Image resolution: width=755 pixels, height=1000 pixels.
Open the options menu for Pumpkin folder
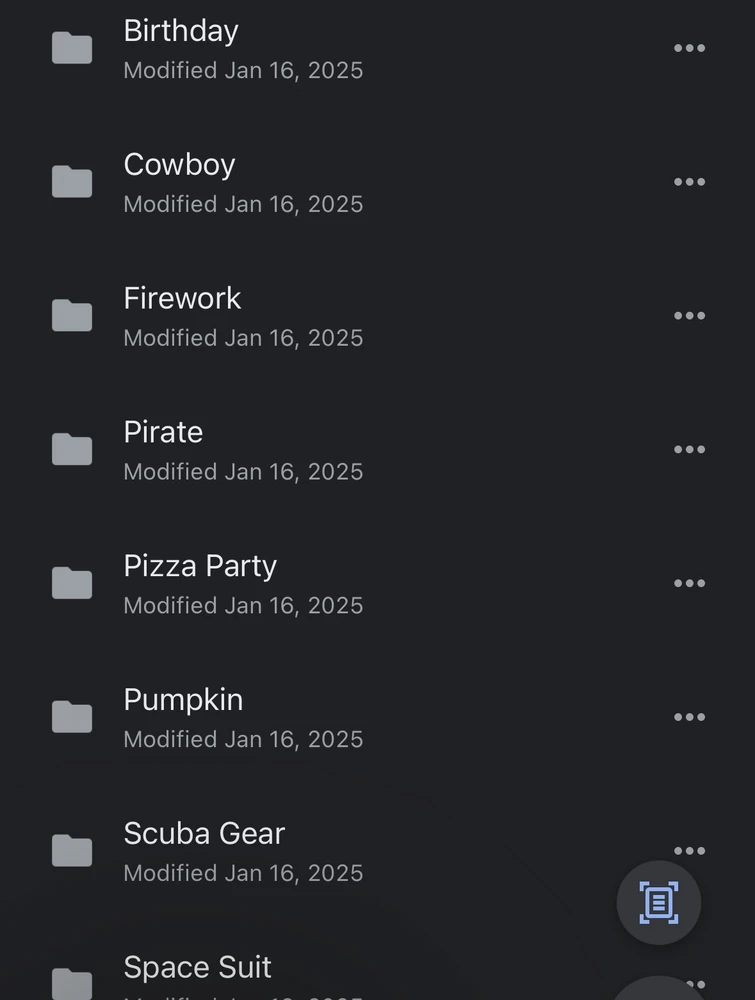tap(689, 717)
